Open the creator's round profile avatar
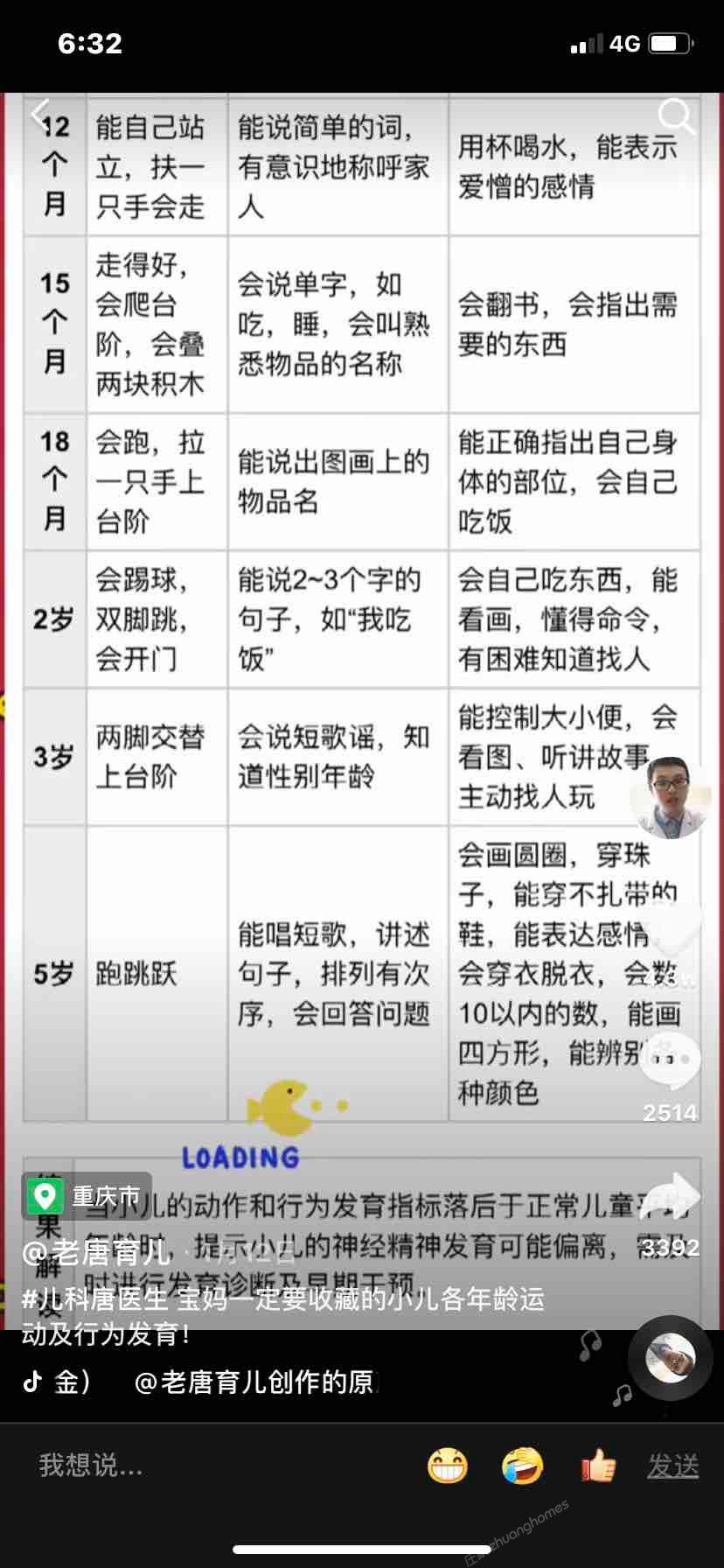The image size is (724, 1568). [671, 797]
